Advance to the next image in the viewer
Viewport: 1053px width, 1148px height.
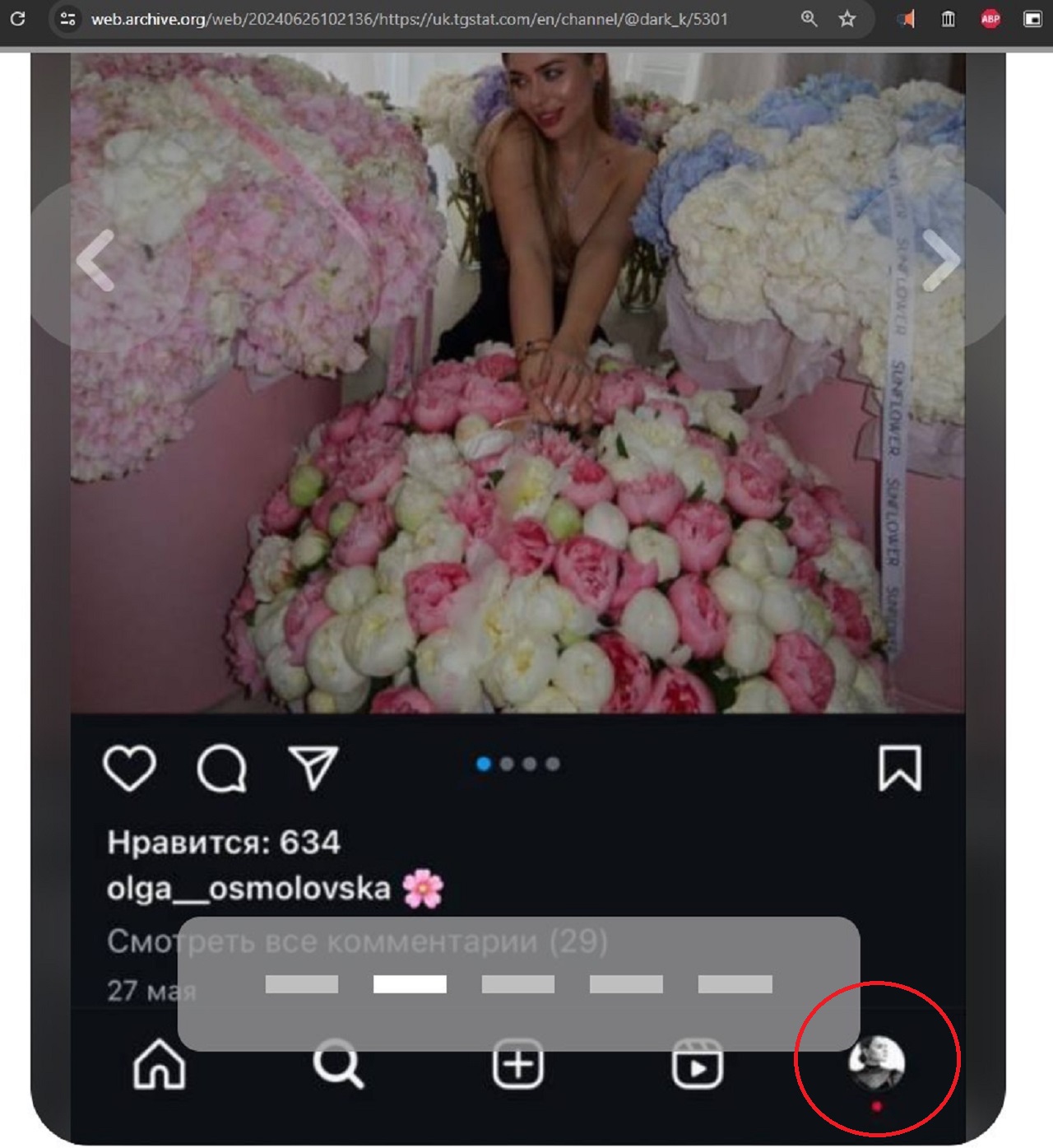click(940, 262)
